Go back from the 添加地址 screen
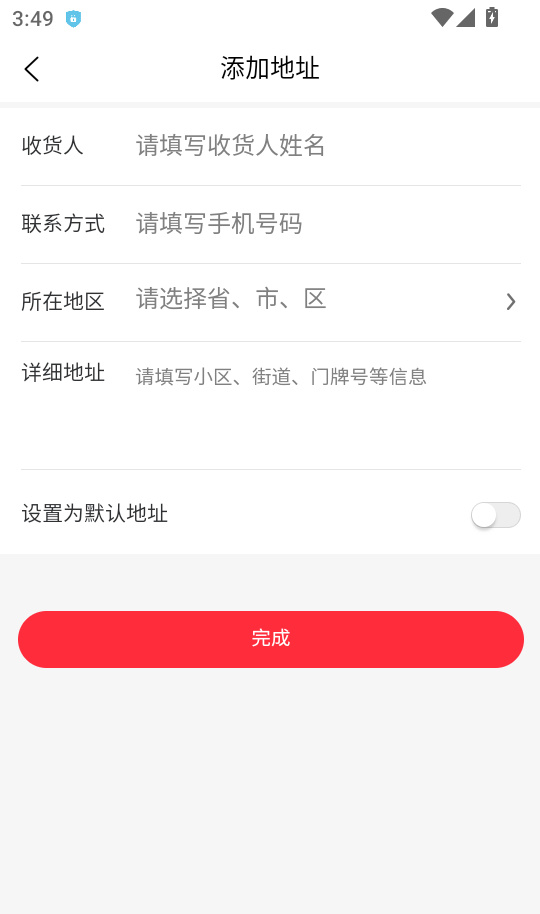The width and height of the screenshot is (540, 914). 32,69
